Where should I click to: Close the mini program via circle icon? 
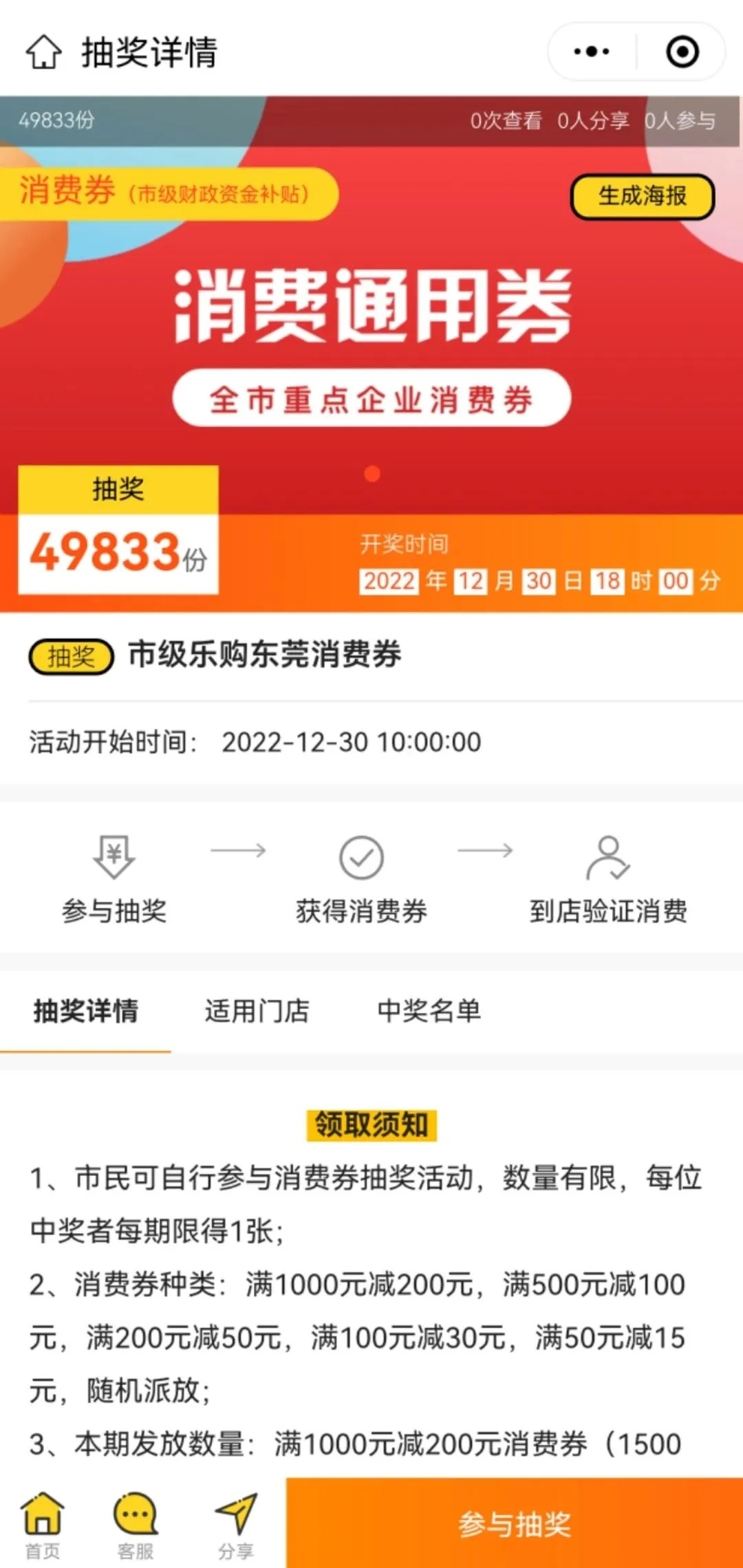(682, 52)
